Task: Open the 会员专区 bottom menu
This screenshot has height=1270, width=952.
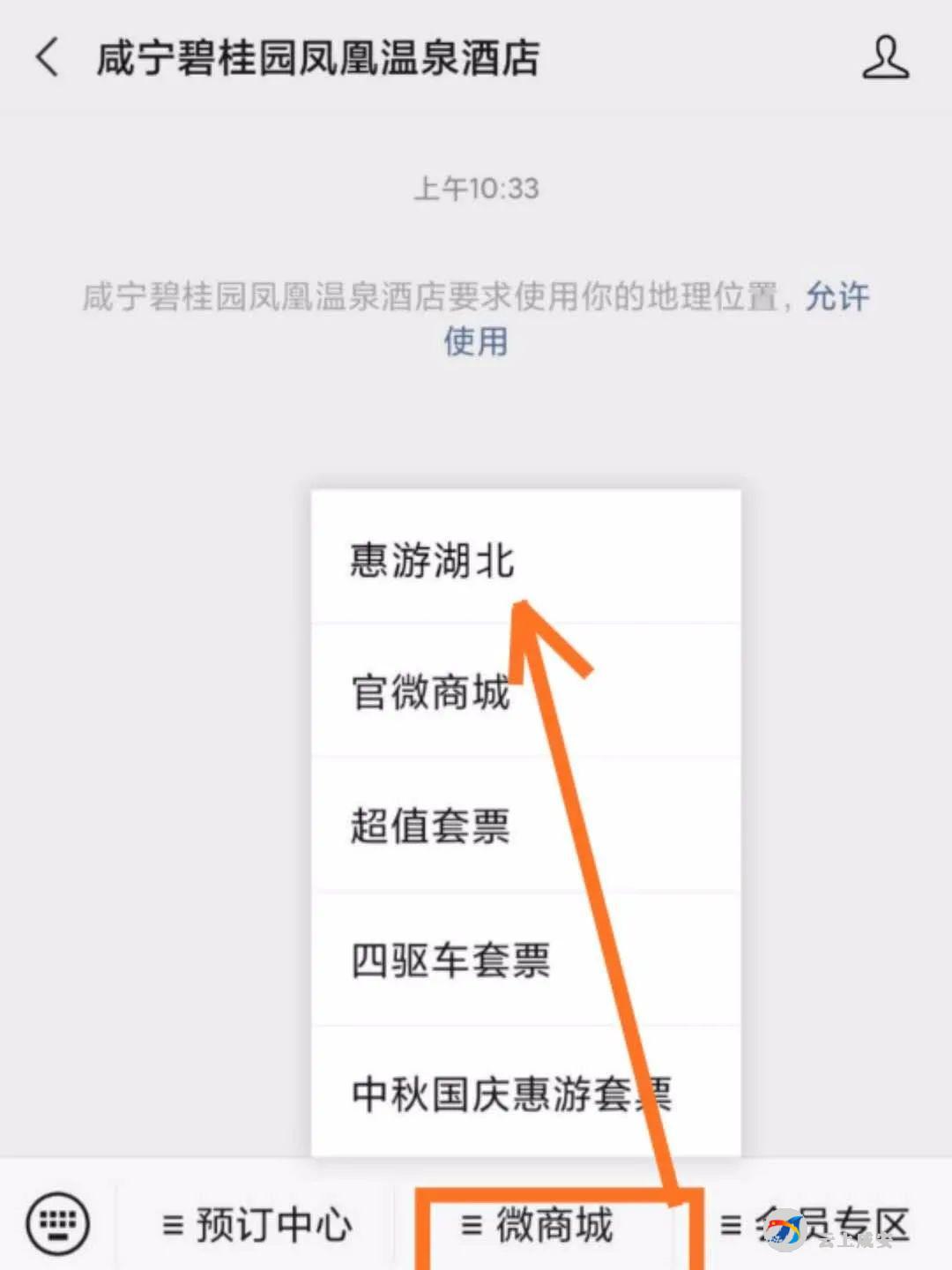Action: (x=815, y=1224)
